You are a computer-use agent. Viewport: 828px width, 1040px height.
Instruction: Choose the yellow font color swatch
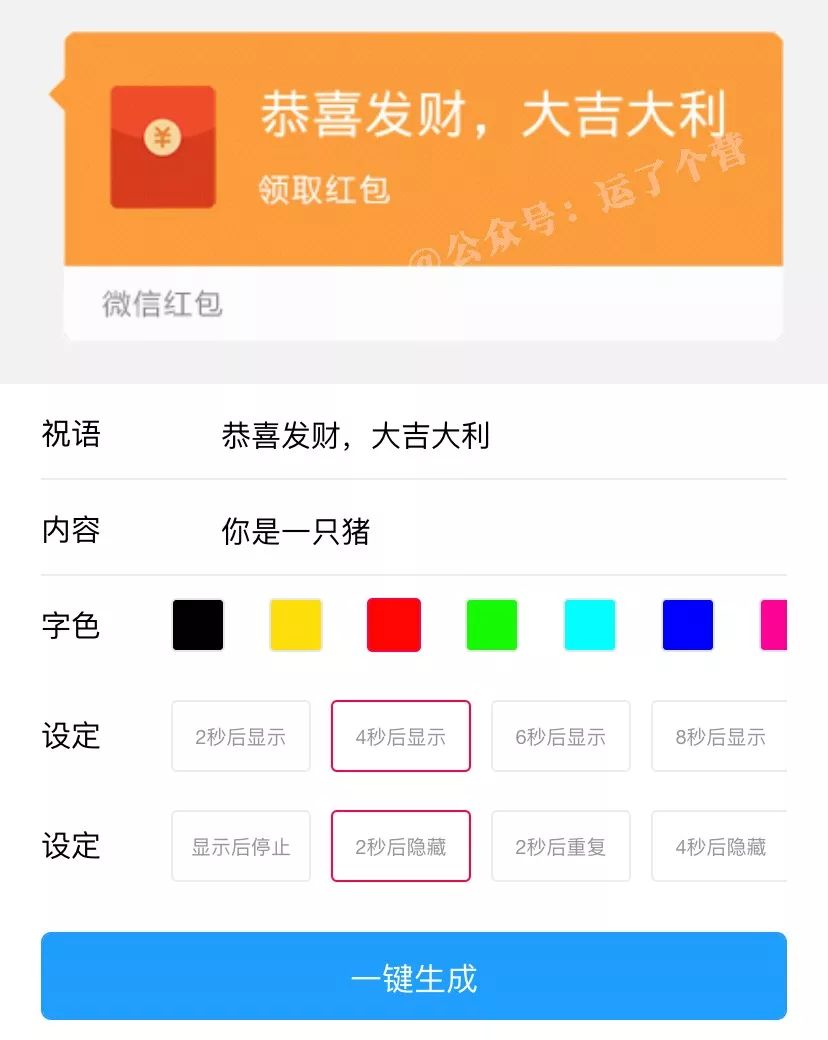296,625
